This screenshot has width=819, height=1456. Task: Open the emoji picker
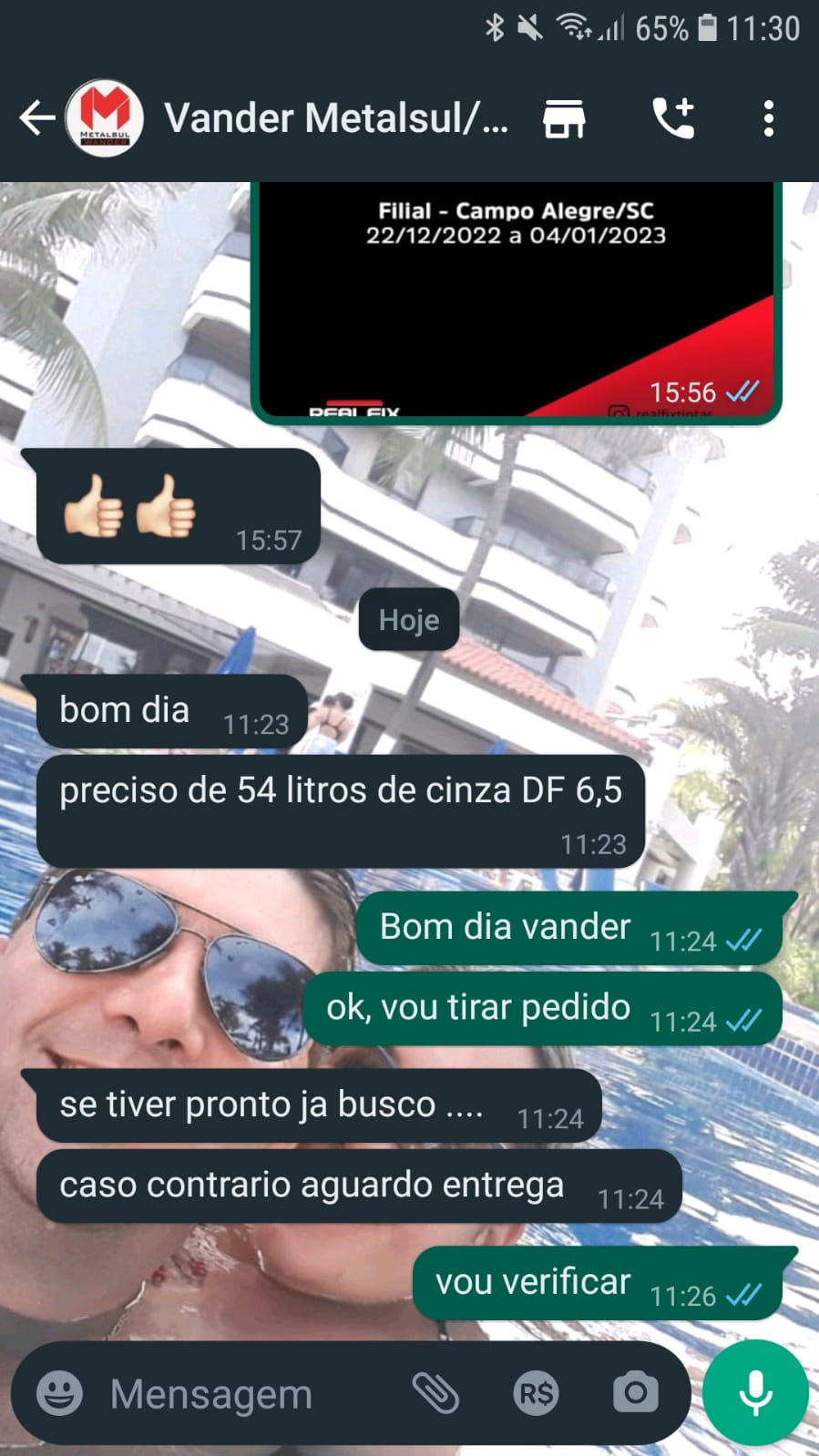59,1393
